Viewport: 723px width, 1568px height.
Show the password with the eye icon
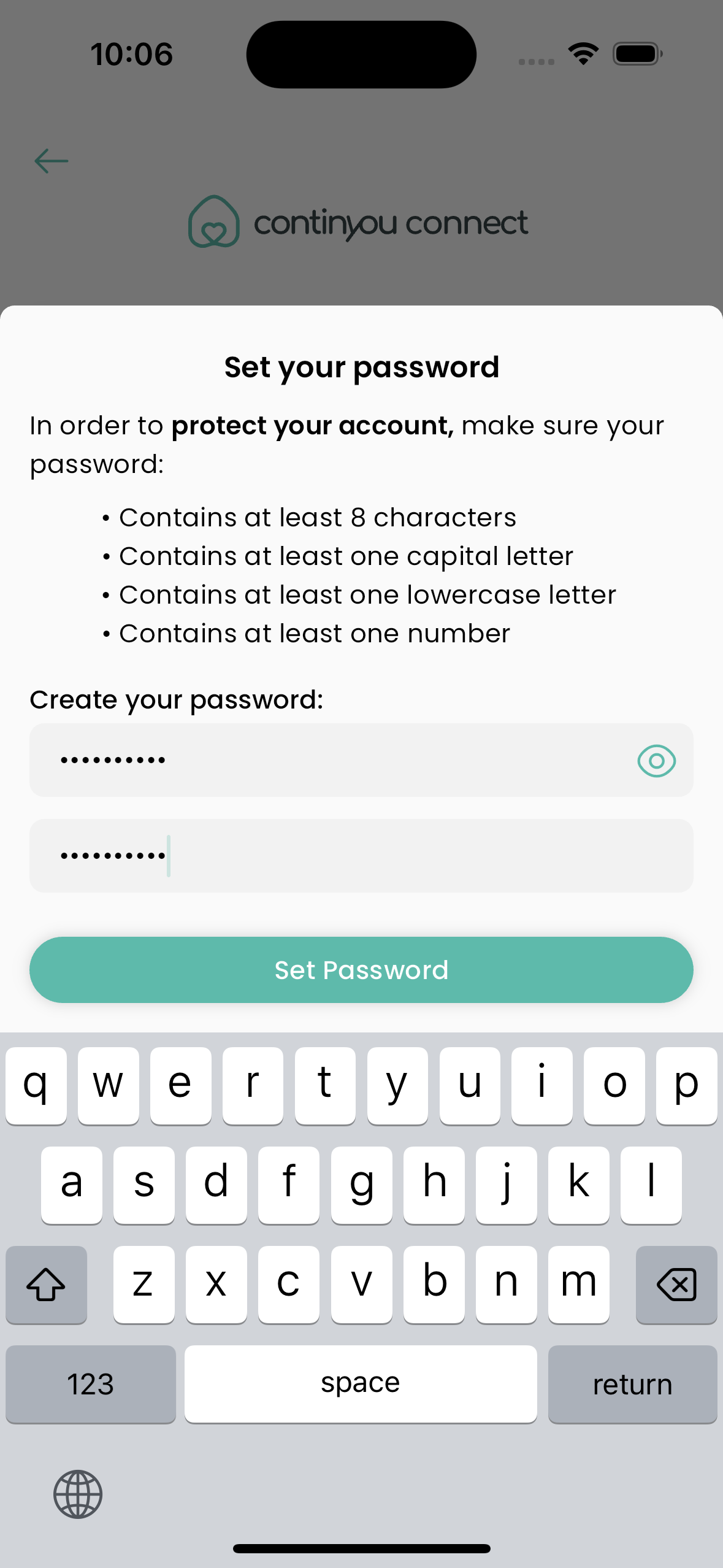pyautogui.click(x=656, y=761)
